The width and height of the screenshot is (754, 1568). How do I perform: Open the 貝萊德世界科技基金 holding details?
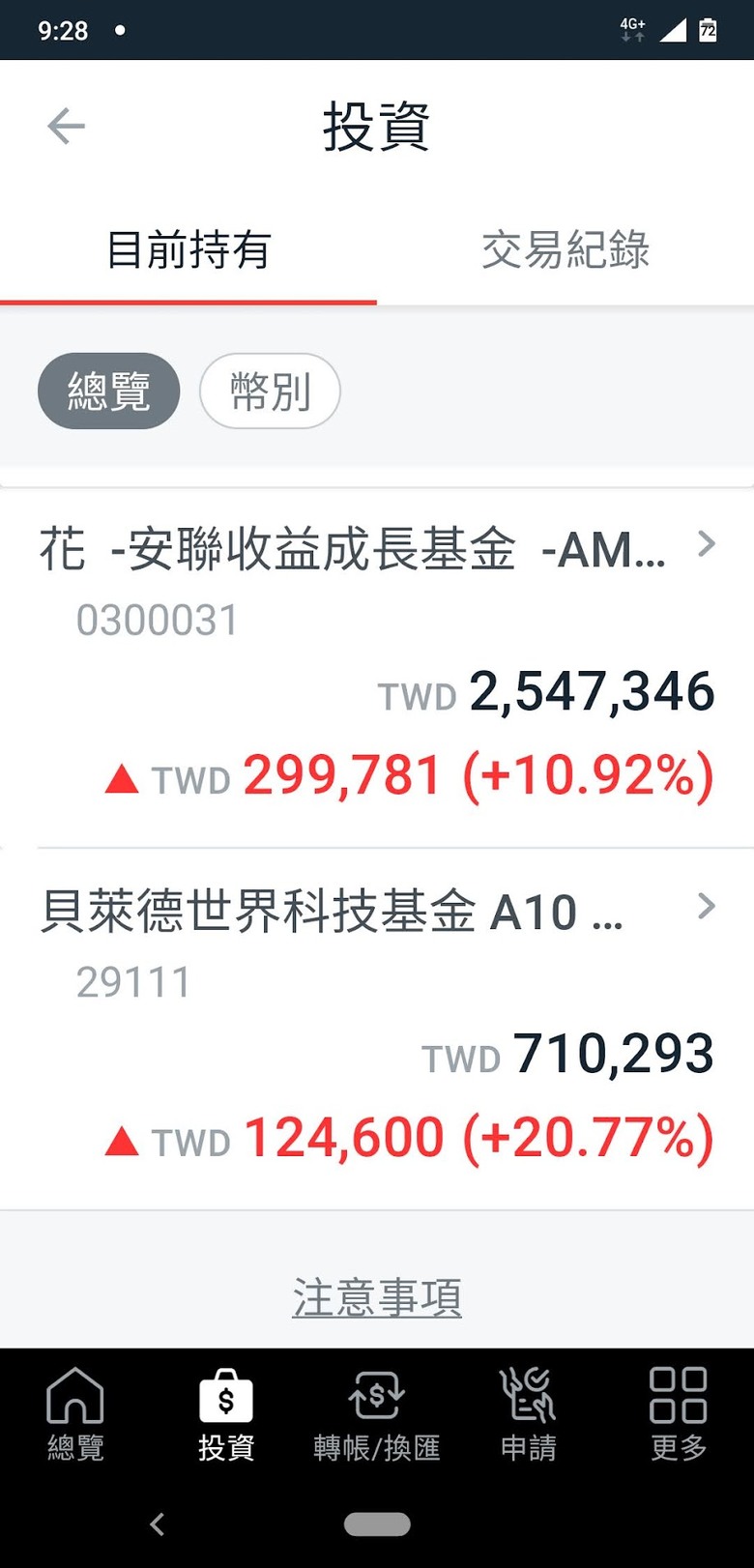click(x=377, y=912)
